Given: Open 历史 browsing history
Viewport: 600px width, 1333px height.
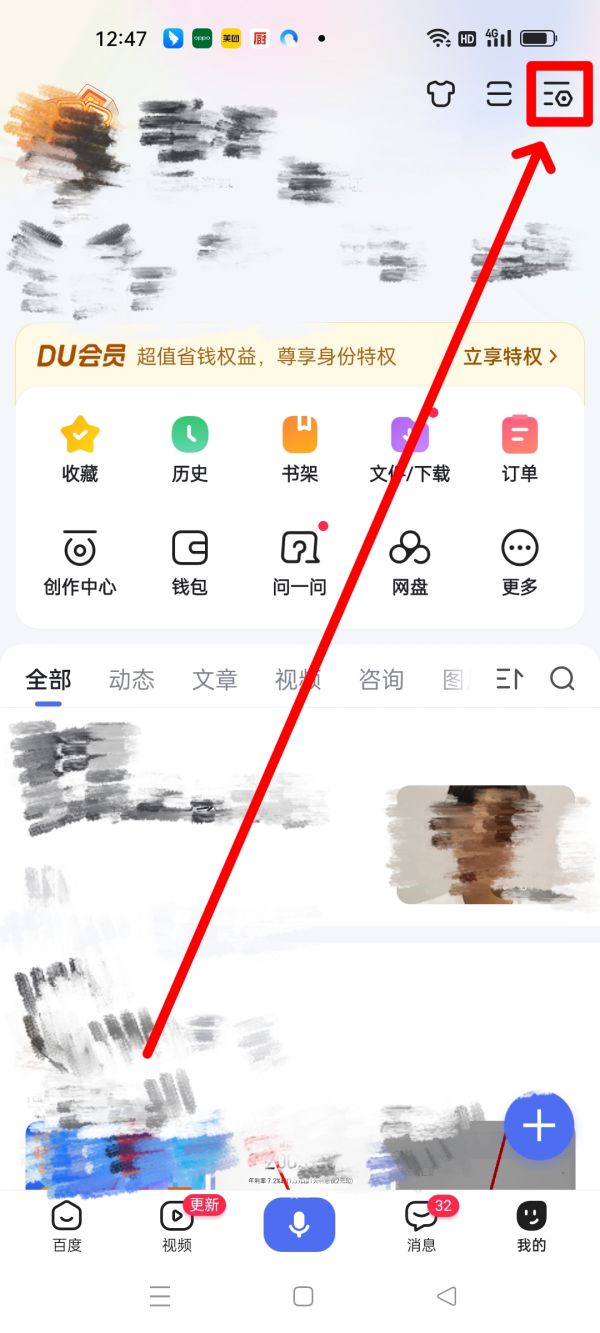Looking at the screenshot, I should point(190,450).
